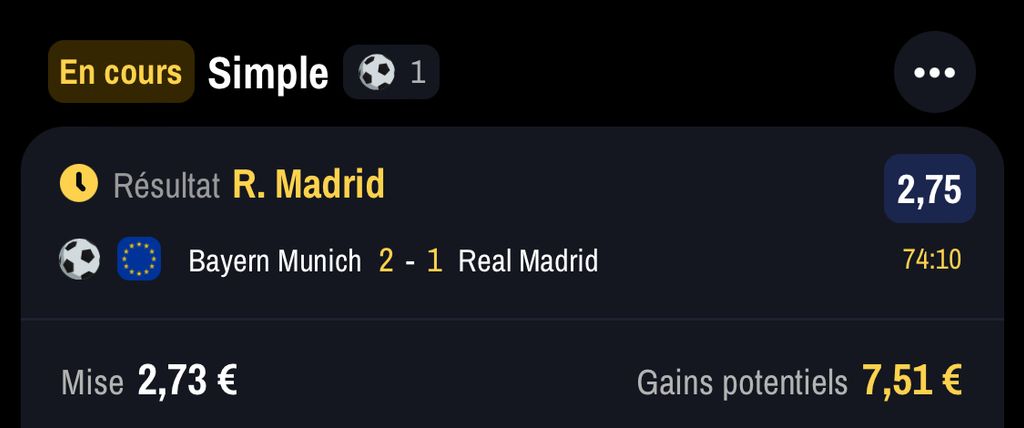The height and width of the screenshot is (428, 1024).
Task: Open the three-dot overflow menu
Action: click(934, 73)
